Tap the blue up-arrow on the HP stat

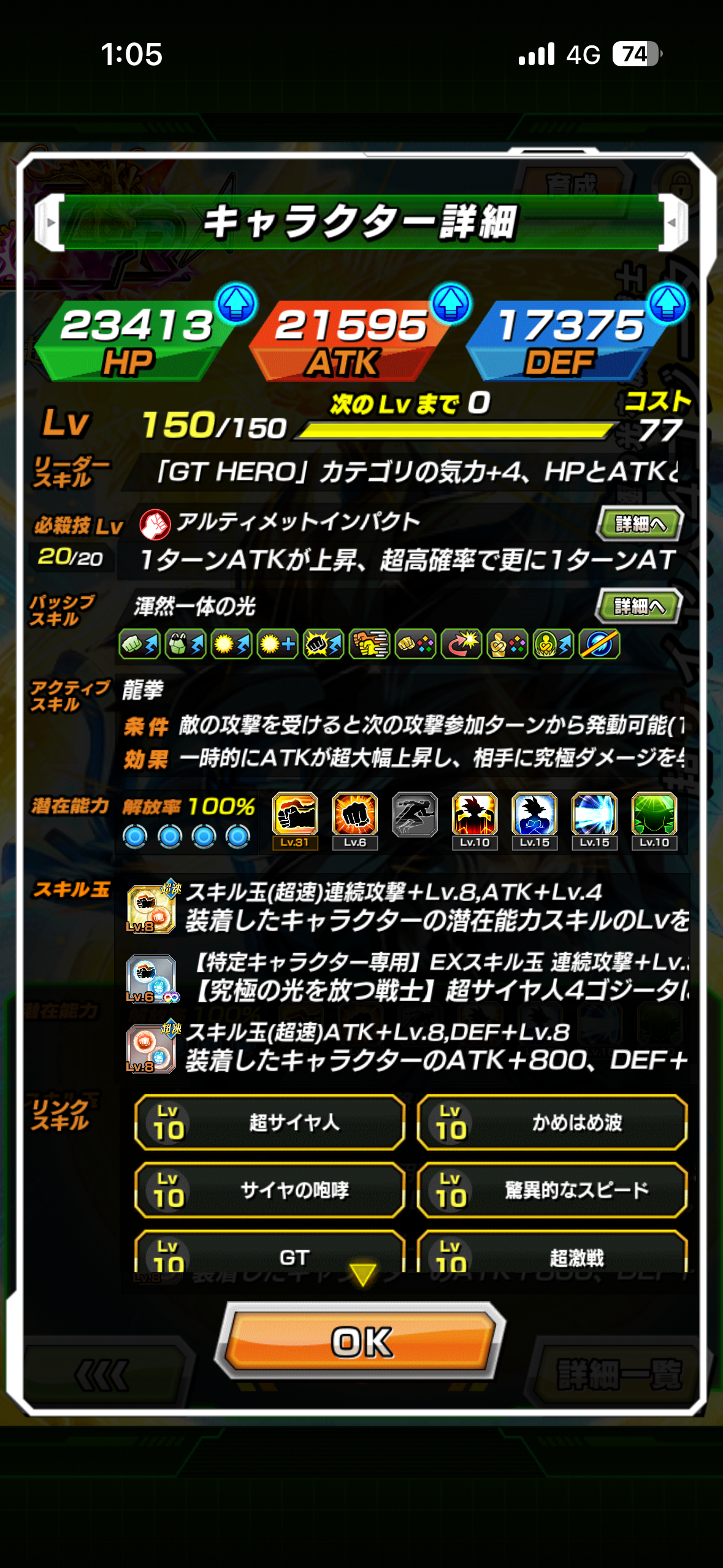tap(236, 302)
